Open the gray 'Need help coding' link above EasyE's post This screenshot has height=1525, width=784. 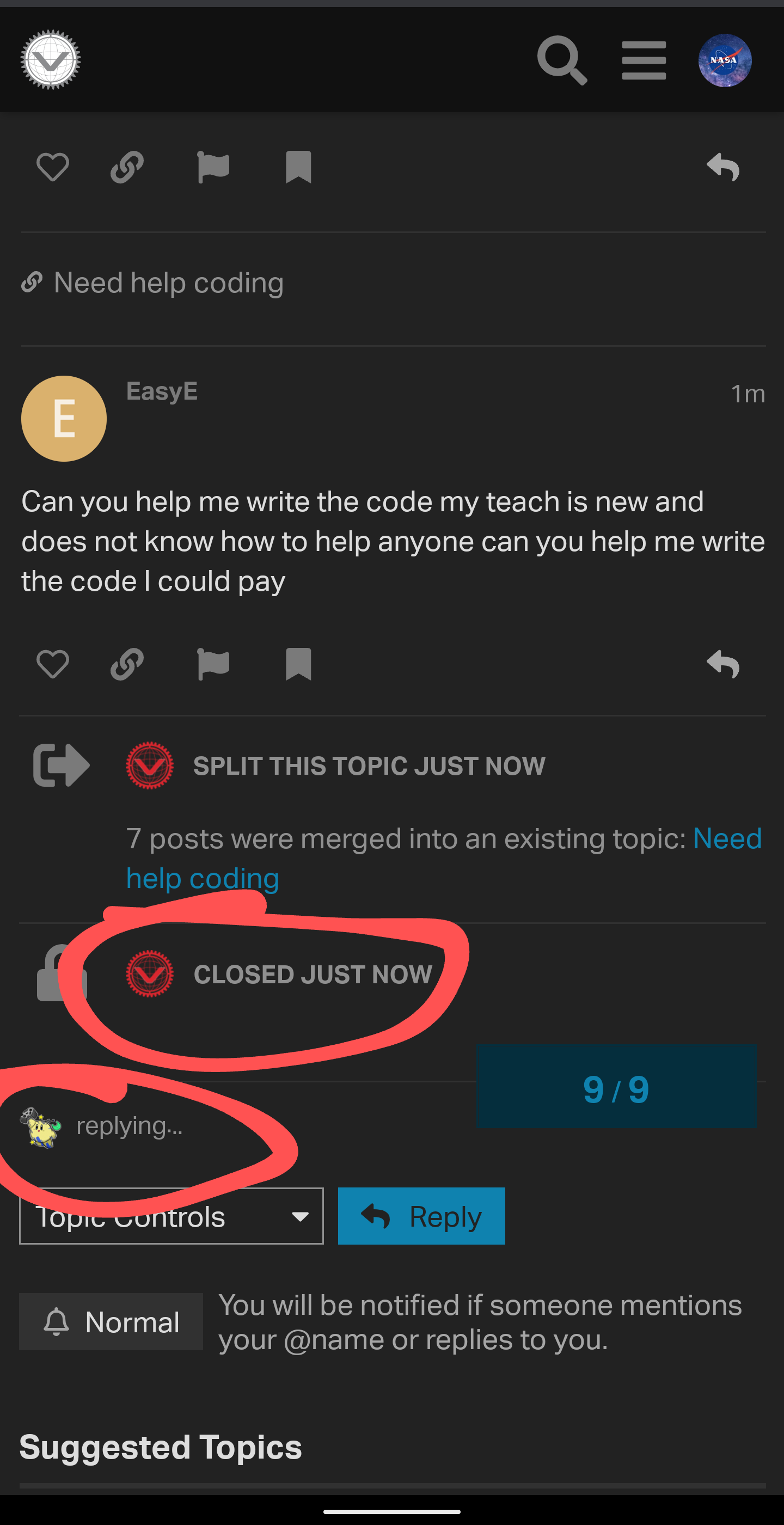coord(168,283)
